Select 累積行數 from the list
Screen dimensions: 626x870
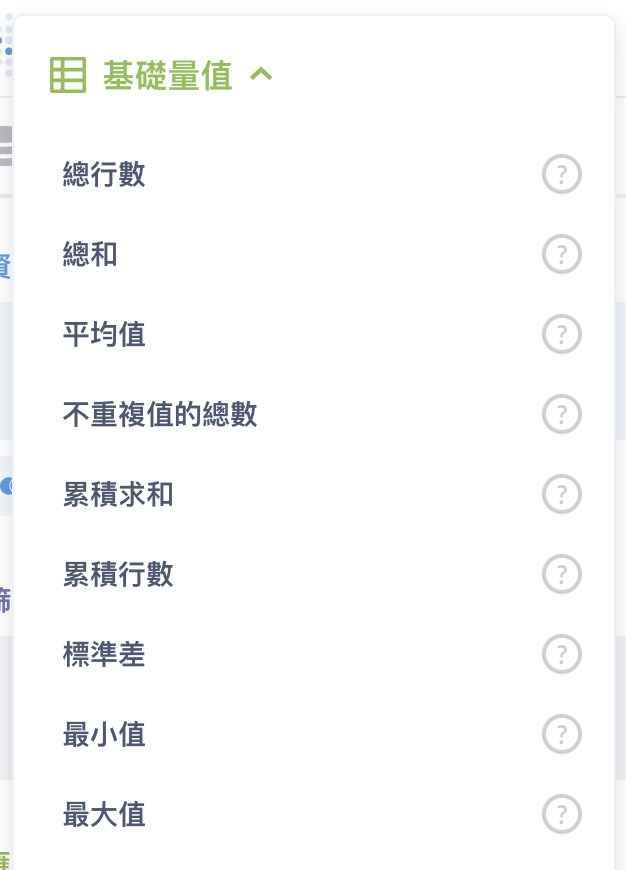(118, 574)
